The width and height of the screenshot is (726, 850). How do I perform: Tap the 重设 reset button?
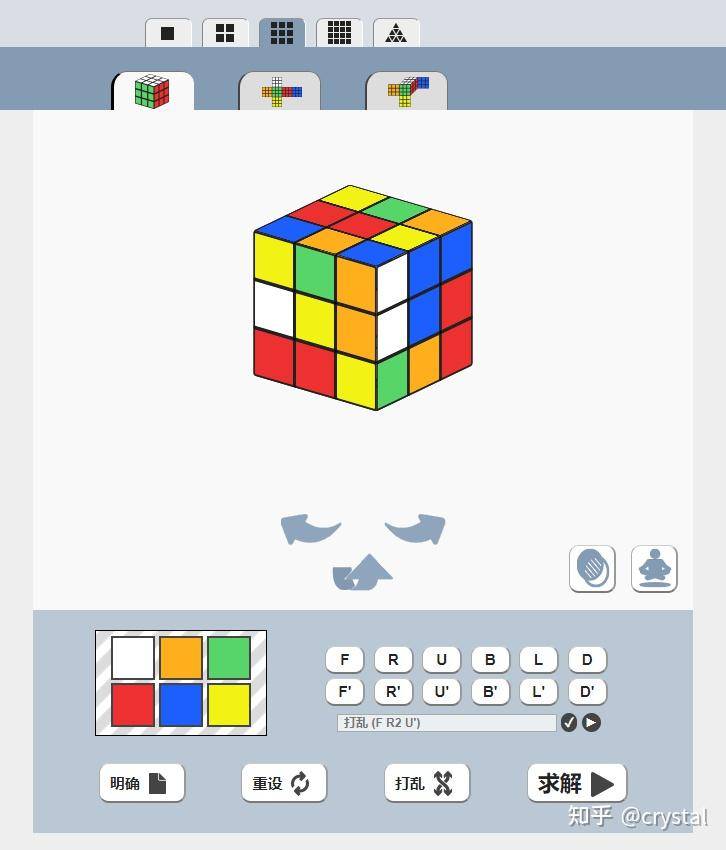pos(284,783)
